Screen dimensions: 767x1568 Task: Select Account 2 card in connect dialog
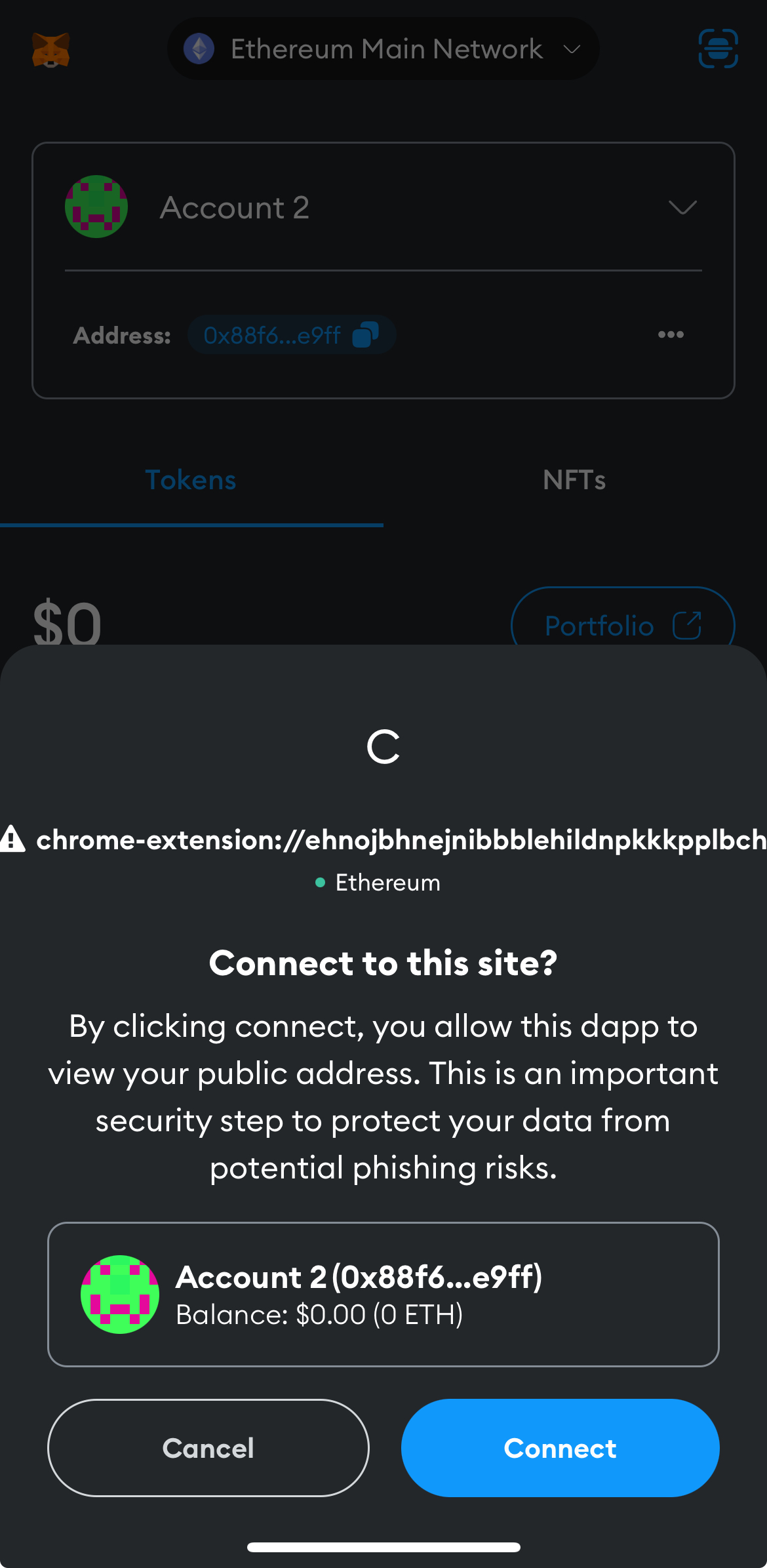383,1294
